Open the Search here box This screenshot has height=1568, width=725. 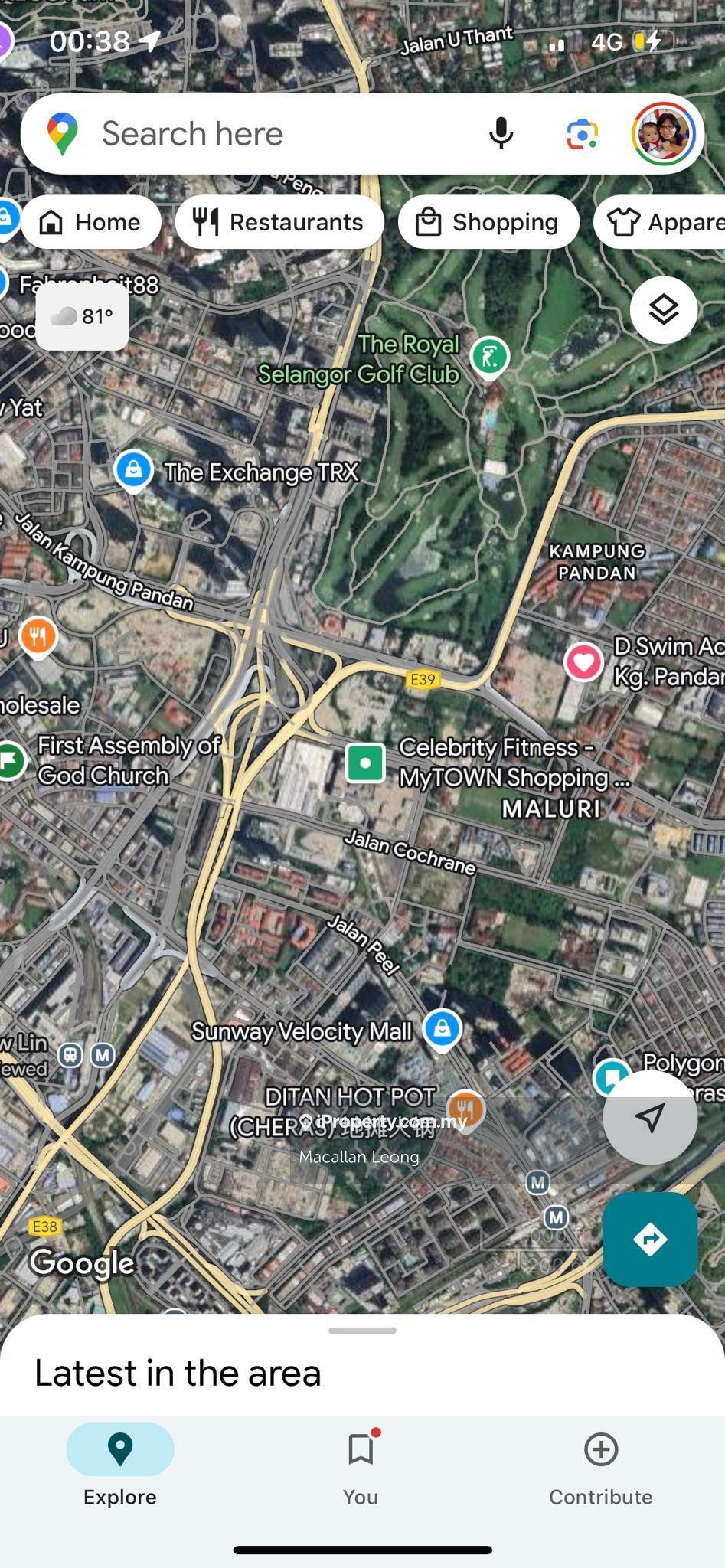click(x=268, y=134)
